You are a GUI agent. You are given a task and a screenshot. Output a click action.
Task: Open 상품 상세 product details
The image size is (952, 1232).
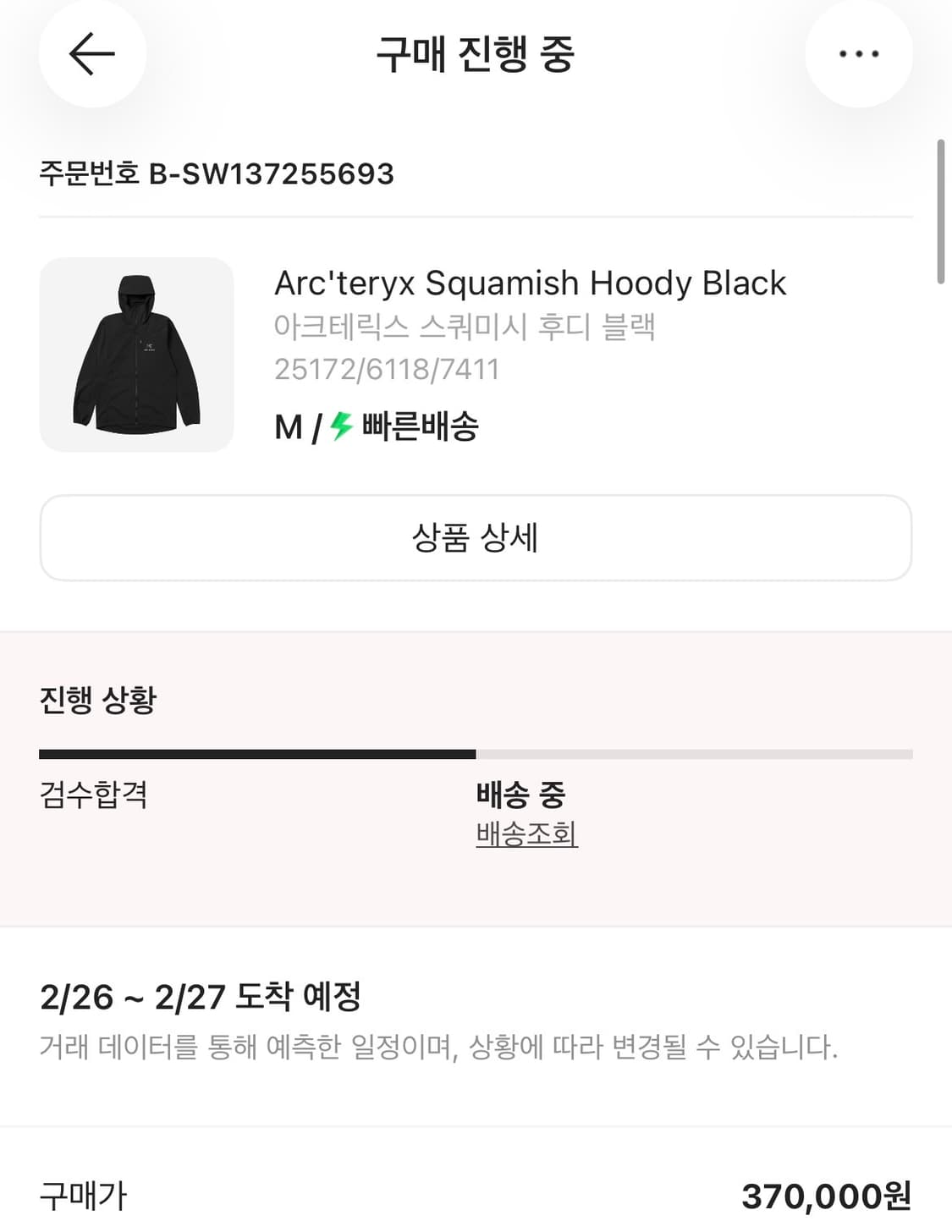point(476,537)
